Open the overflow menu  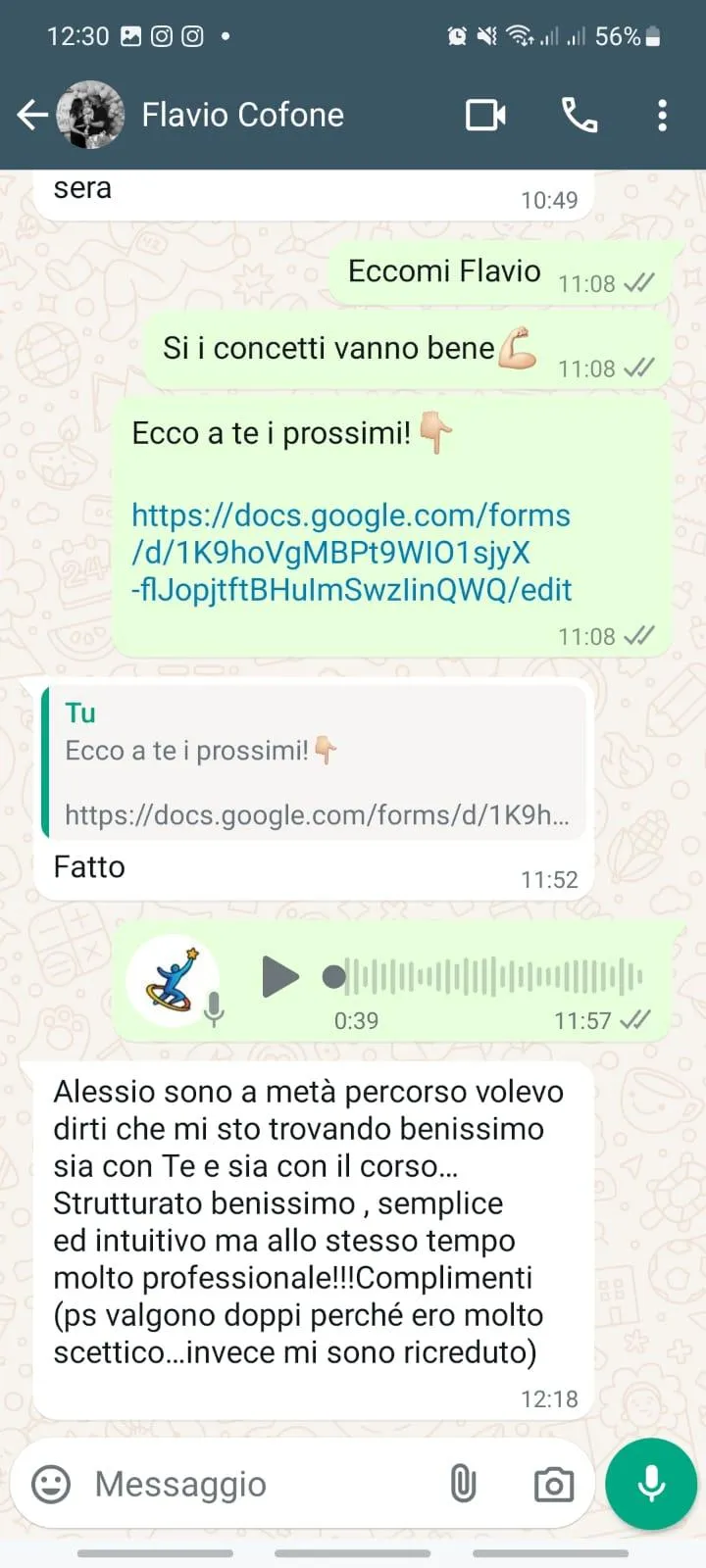(663, 116)
